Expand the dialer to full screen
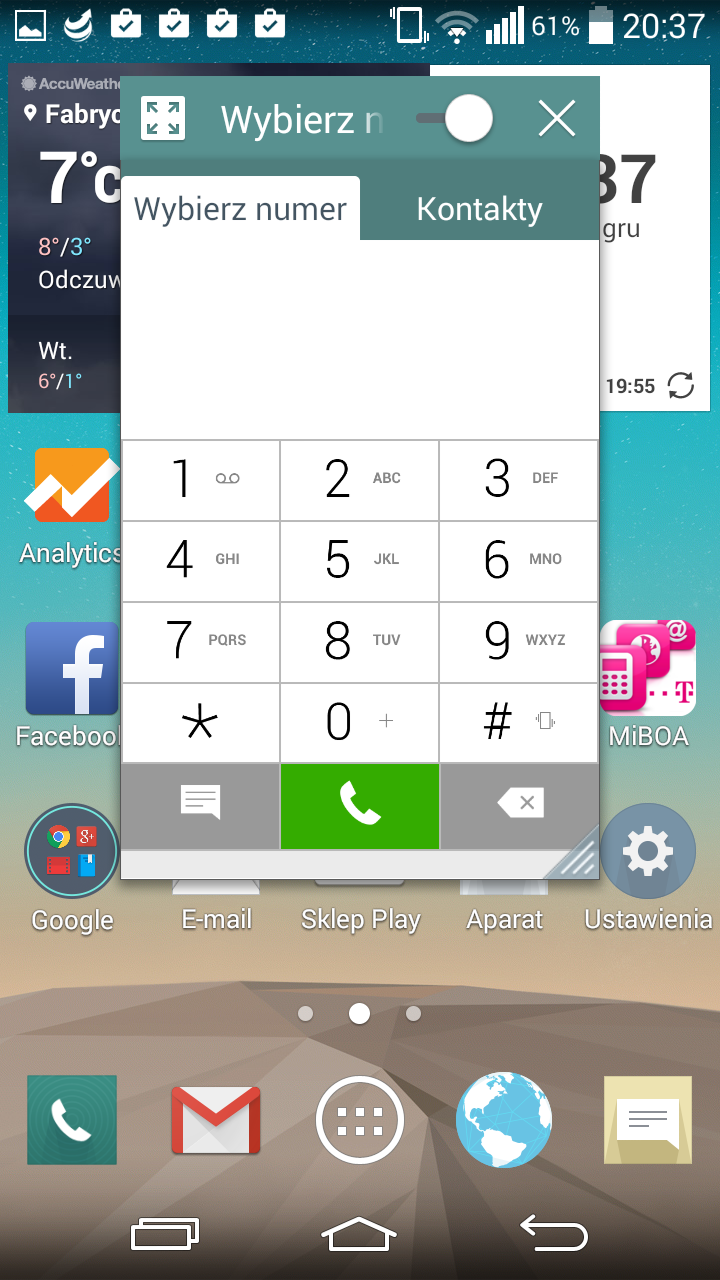 point(163,119)
